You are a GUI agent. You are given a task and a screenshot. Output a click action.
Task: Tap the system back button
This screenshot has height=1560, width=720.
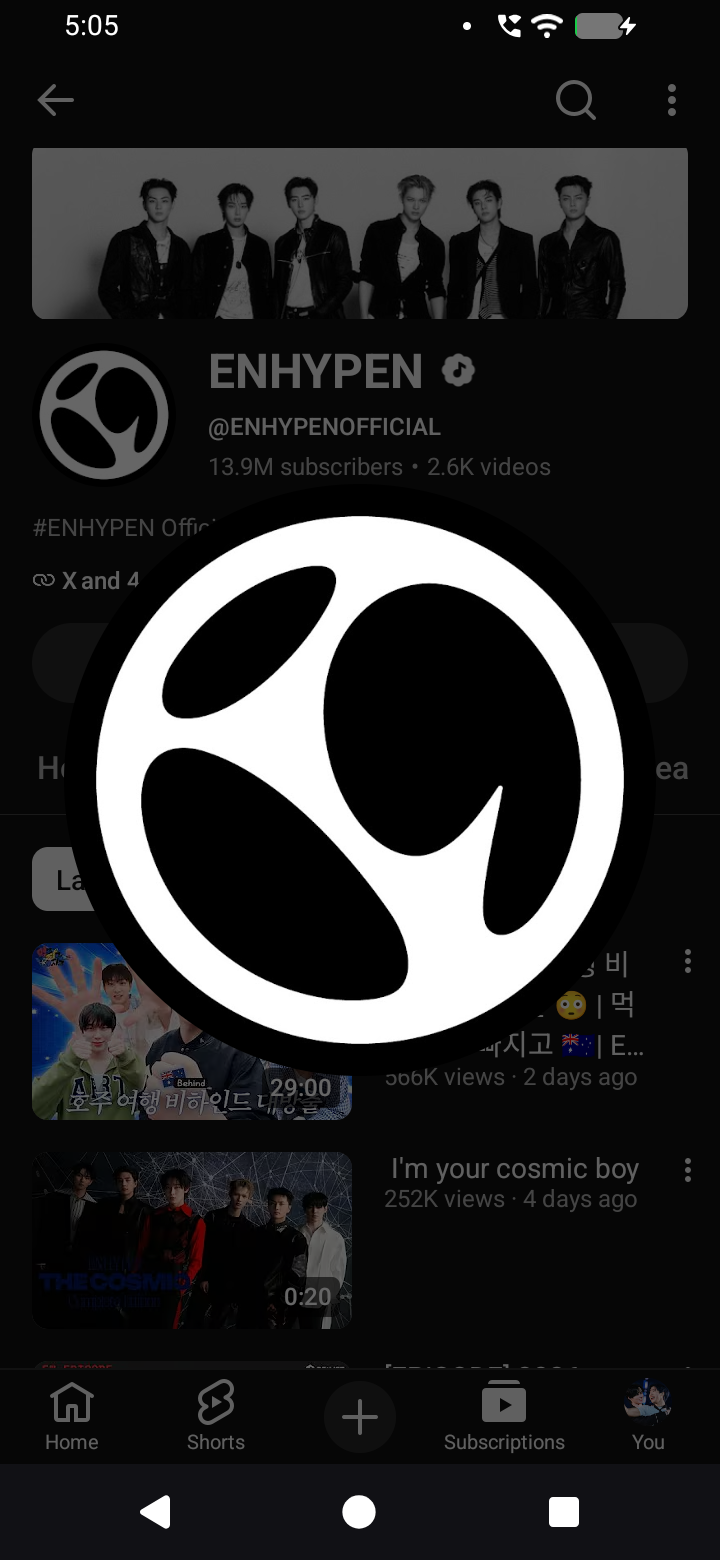click(x=155, y=1512)
